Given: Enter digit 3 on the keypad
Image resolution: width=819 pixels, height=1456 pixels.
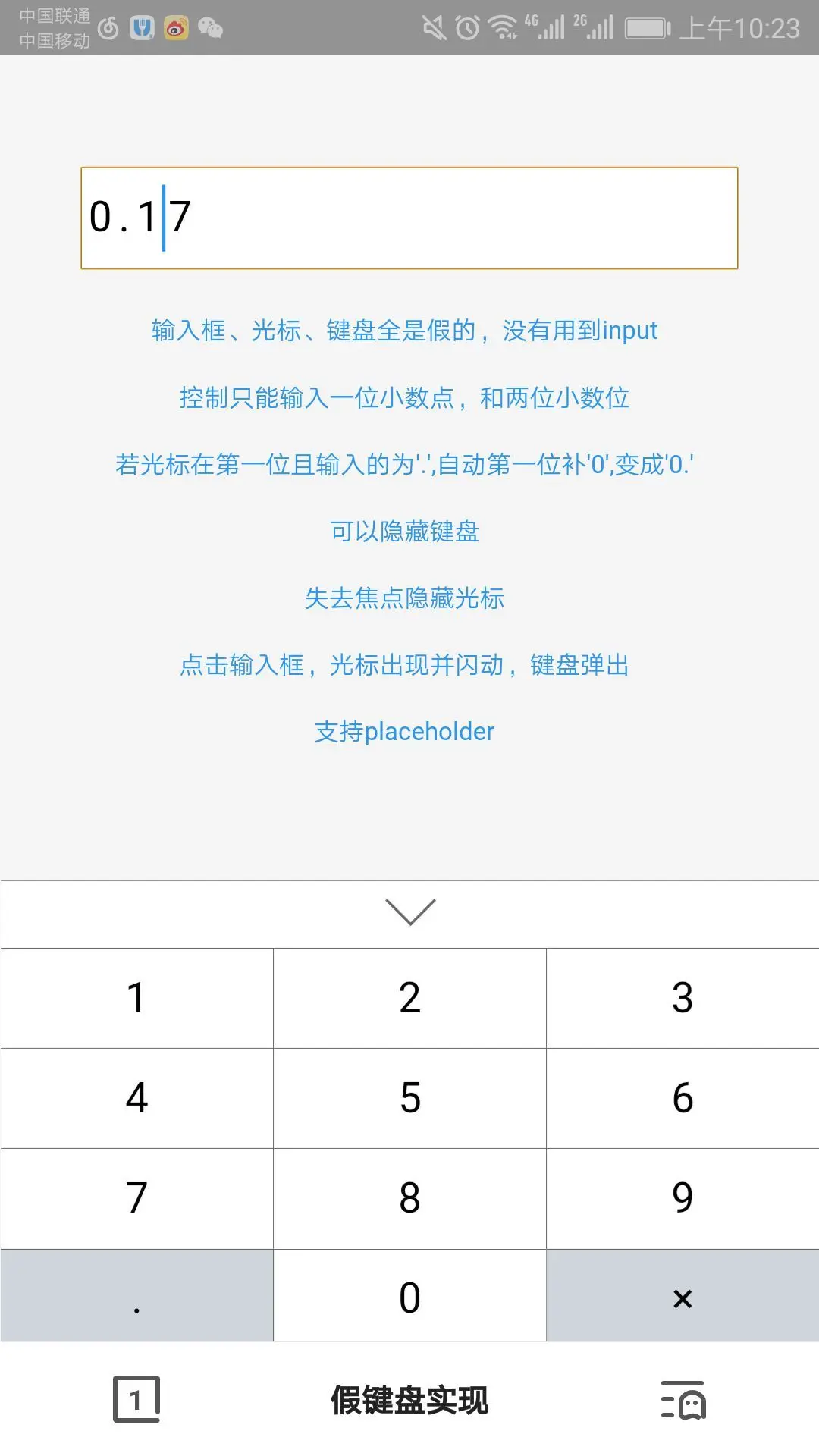Looking at the screenshot, I should click(x=682, y=998).
